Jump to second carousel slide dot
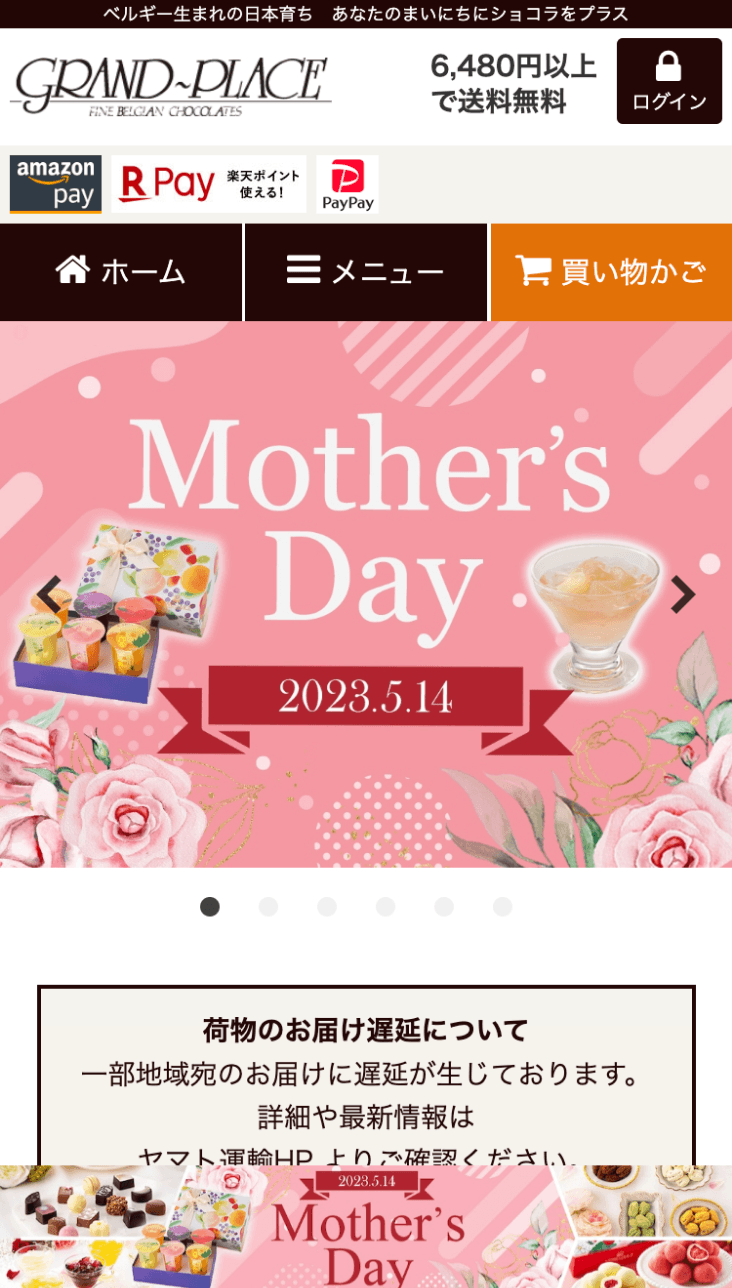The image size is (732, 1288). 268,907
